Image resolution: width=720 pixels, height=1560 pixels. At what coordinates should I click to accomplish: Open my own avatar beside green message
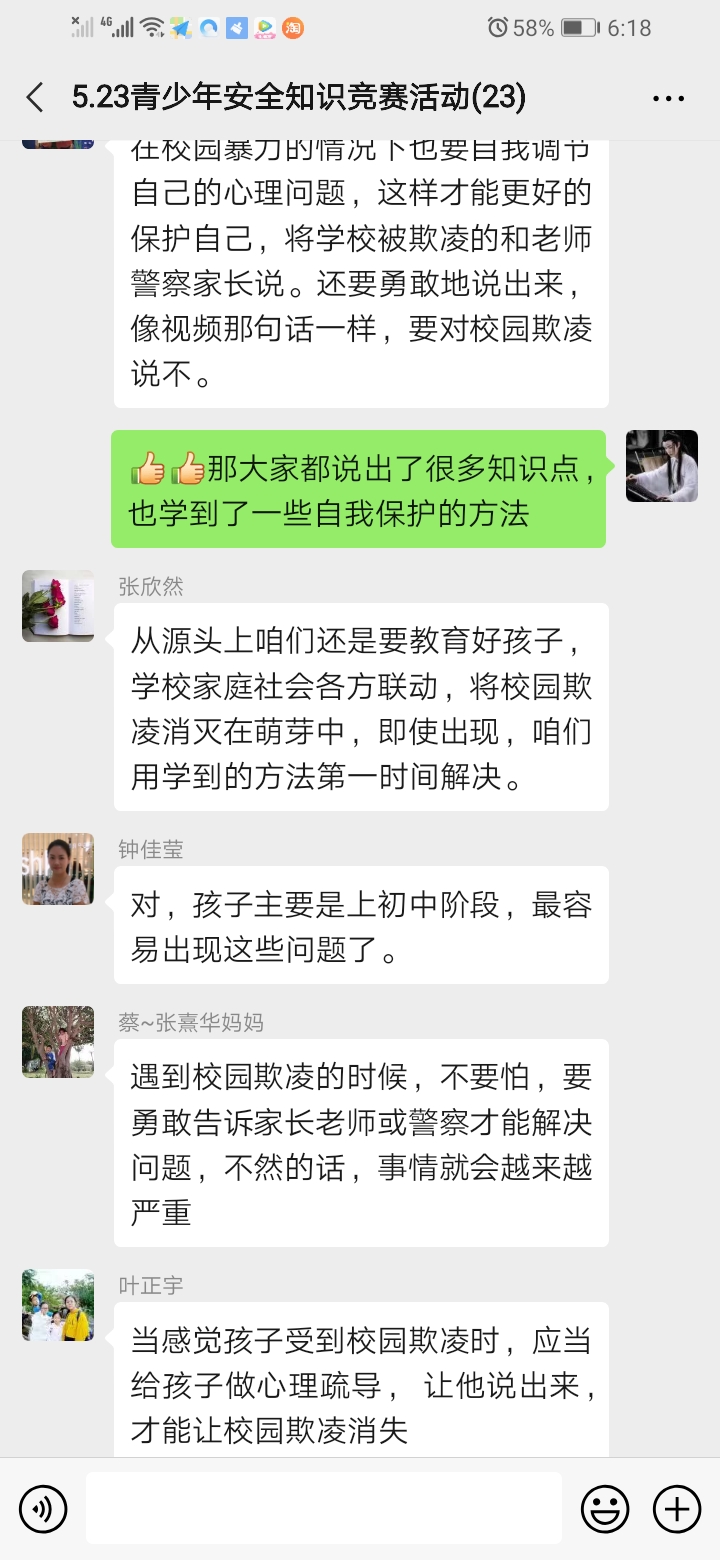pyautogui.click(x=662, y=466)
